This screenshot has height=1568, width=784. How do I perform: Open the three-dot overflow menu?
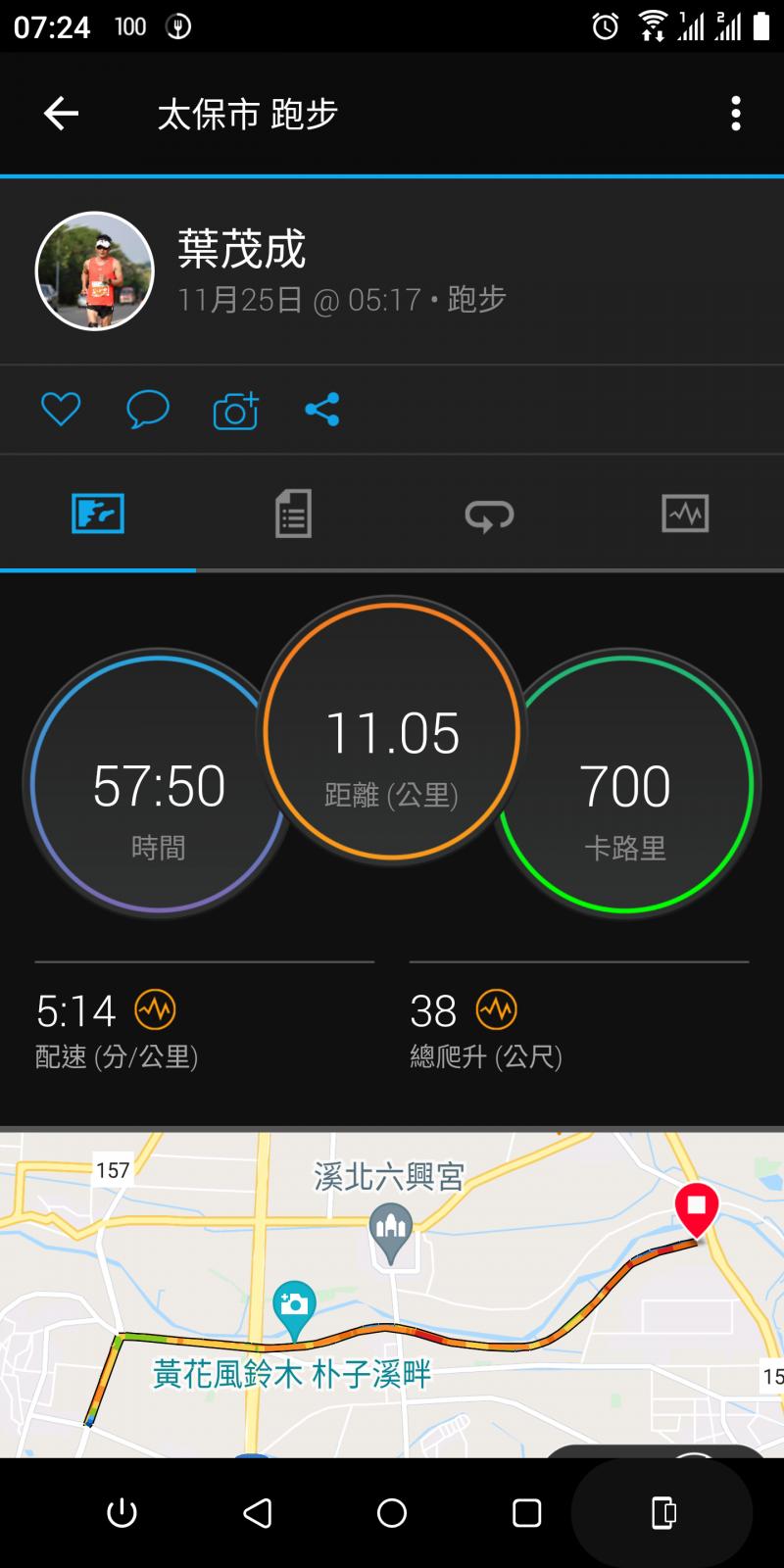point(736,114)
